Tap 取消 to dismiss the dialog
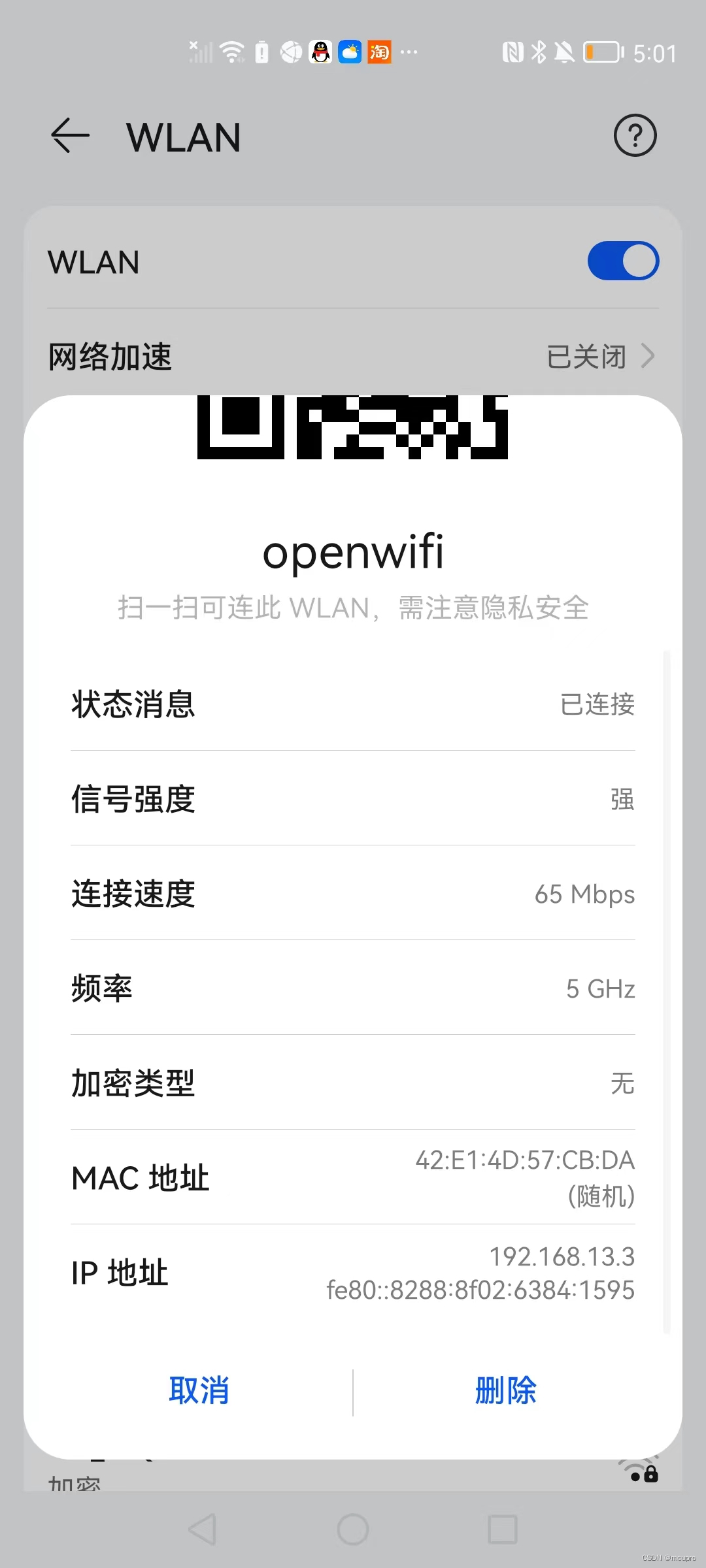Screen dimensions: 706x1568 (199, 1392)
